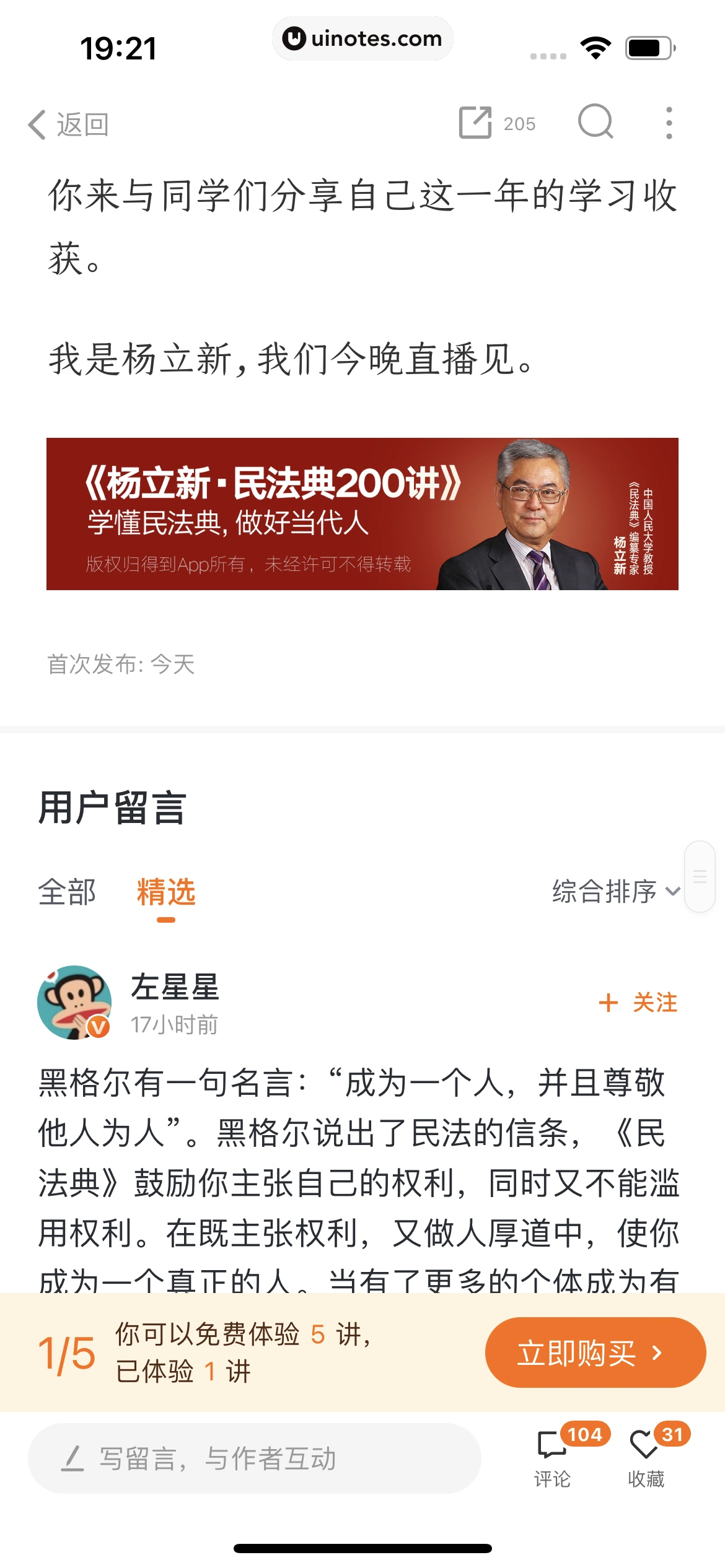725x1568 pixels.
Task: Open 左星星's profile by tapping the username
Action: pos(175,987)
